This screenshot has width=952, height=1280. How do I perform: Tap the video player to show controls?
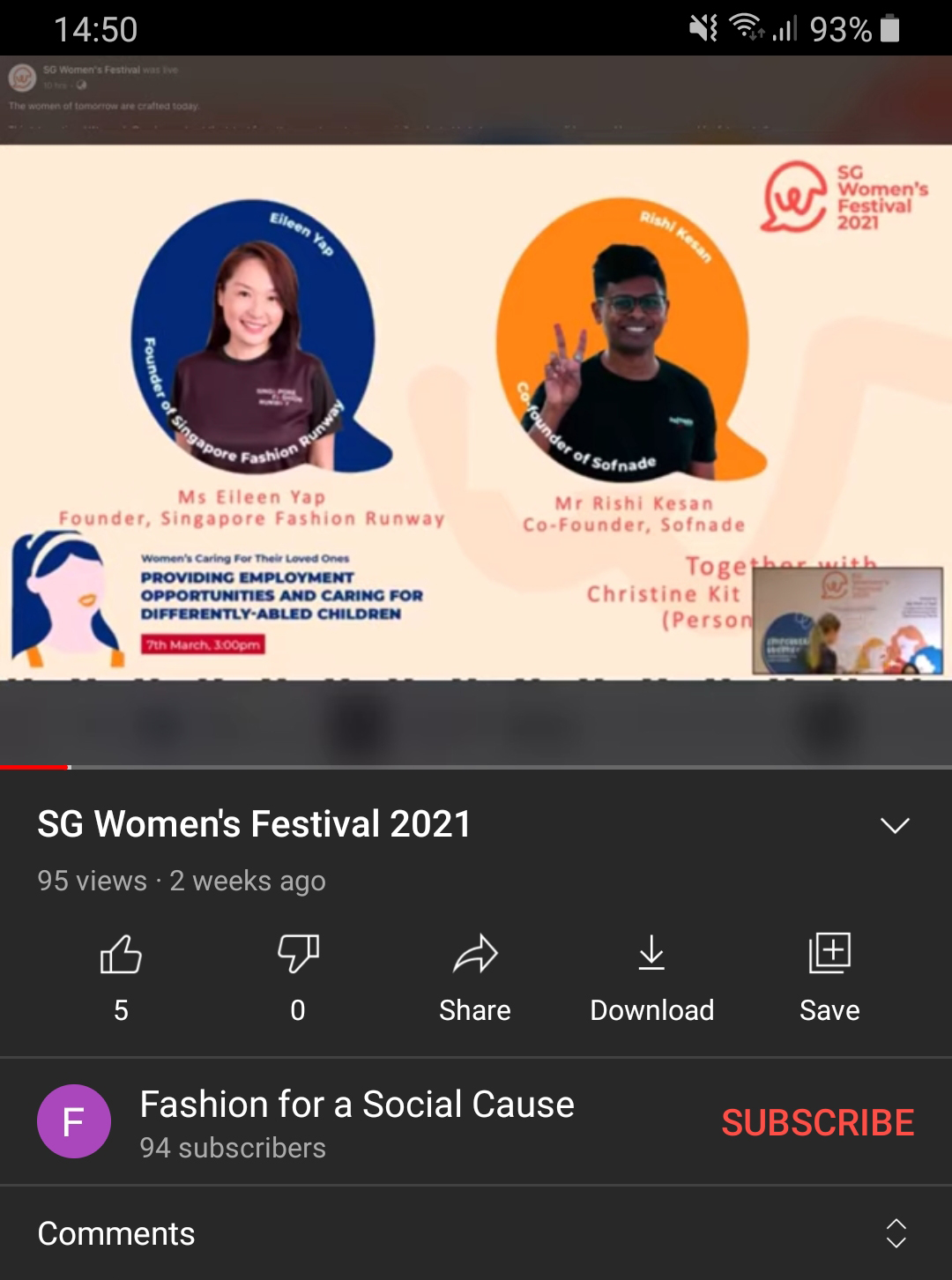pos(476,410)
